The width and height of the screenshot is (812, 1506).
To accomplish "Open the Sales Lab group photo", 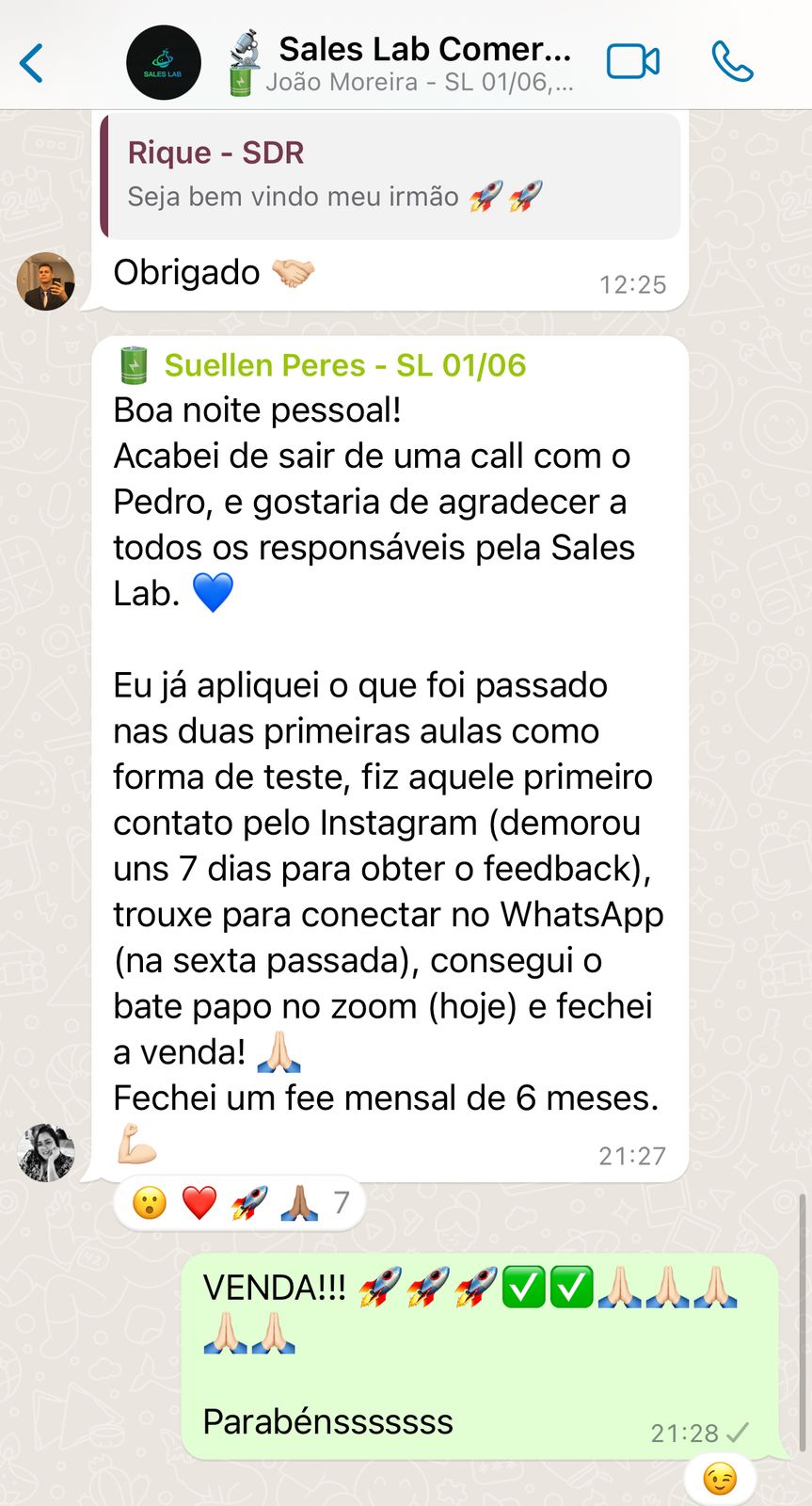I will point(163,63).
